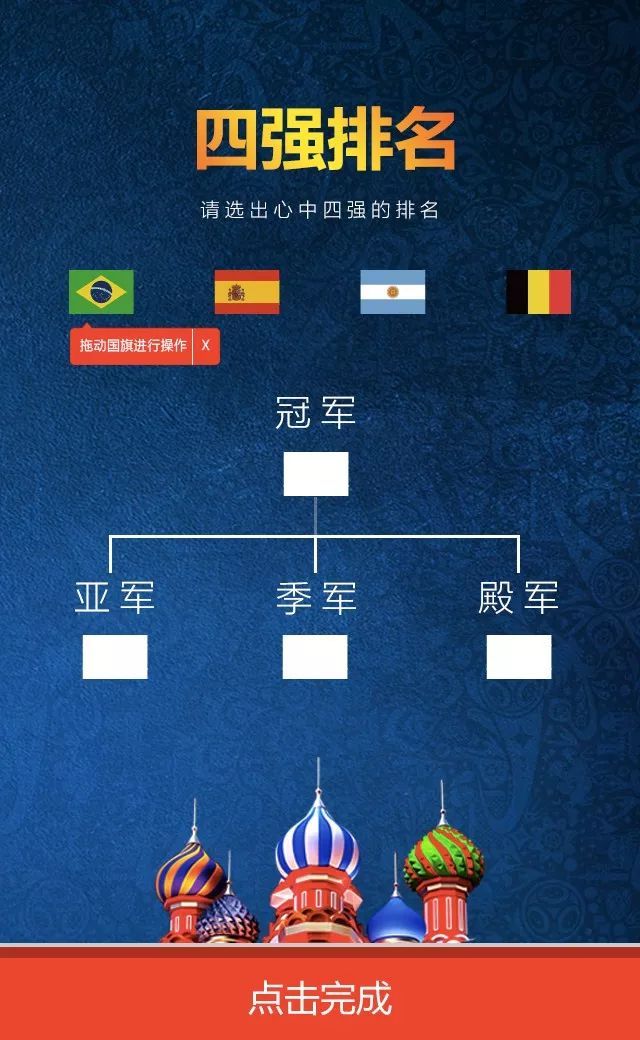Tap the empty 殿军 slot
This screenshot has width=640, height=1040.
pos(519,657)
